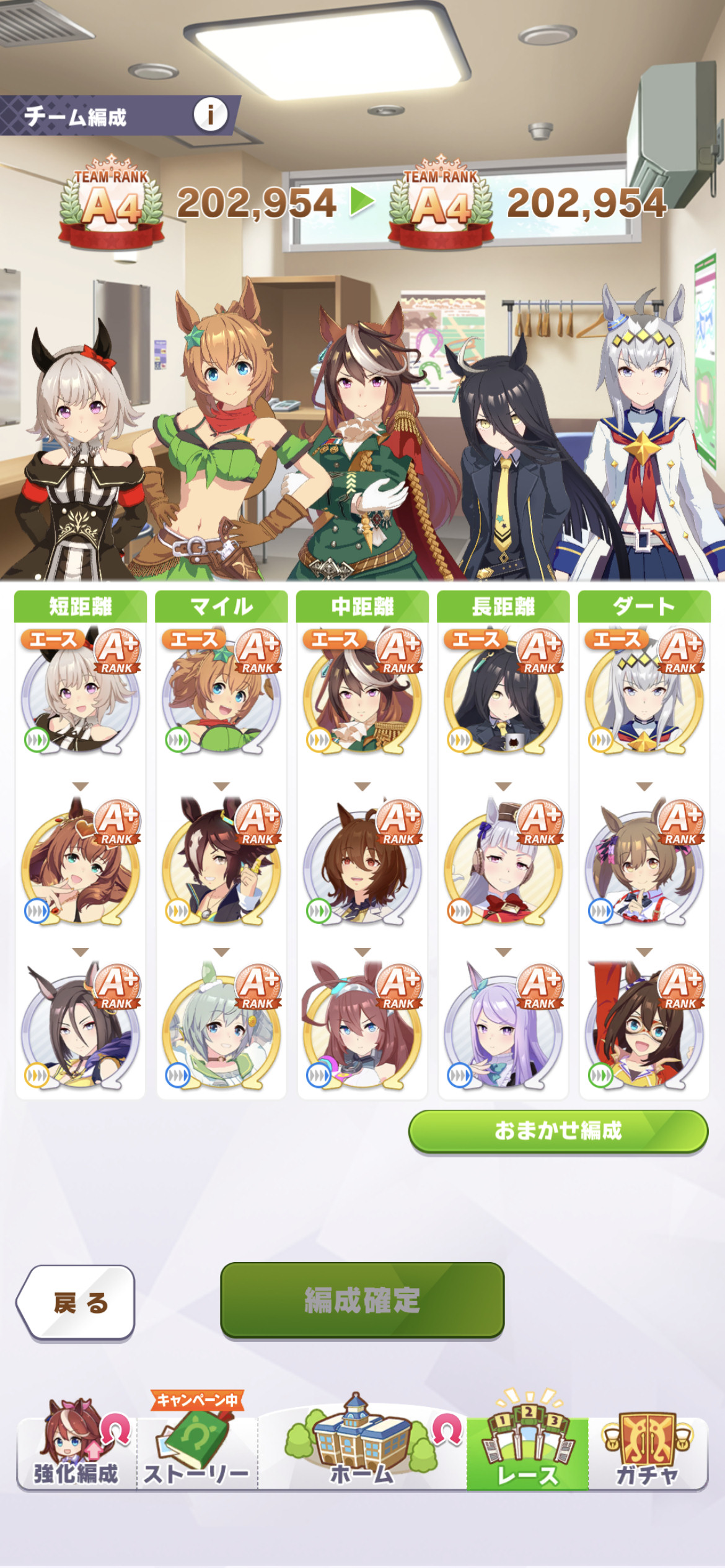Select the 長距離 ace character slot
Image resolution: width=725 pixels, height=1568 pixels.
click(x=503, y=692)
